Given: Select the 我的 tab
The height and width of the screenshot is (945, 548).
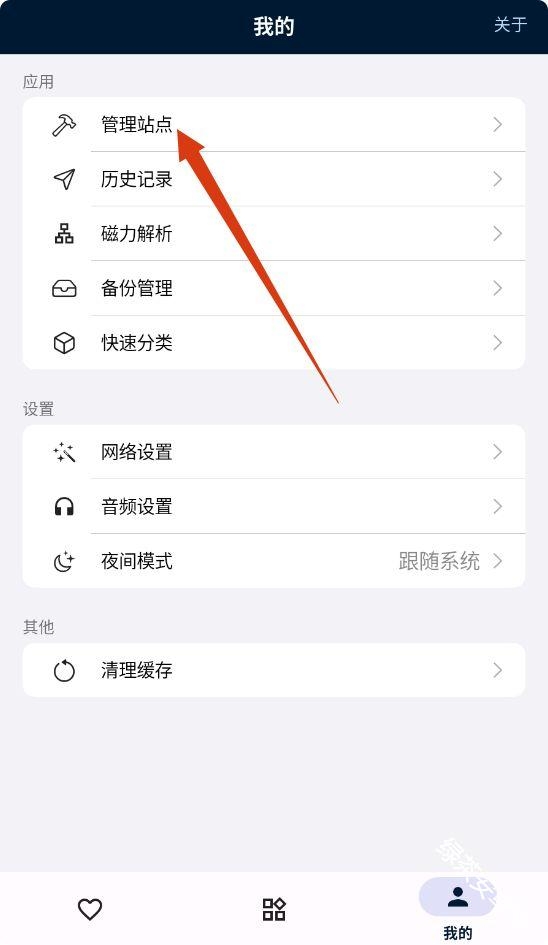Looking at the screenshot, I should tap(458, 909).
